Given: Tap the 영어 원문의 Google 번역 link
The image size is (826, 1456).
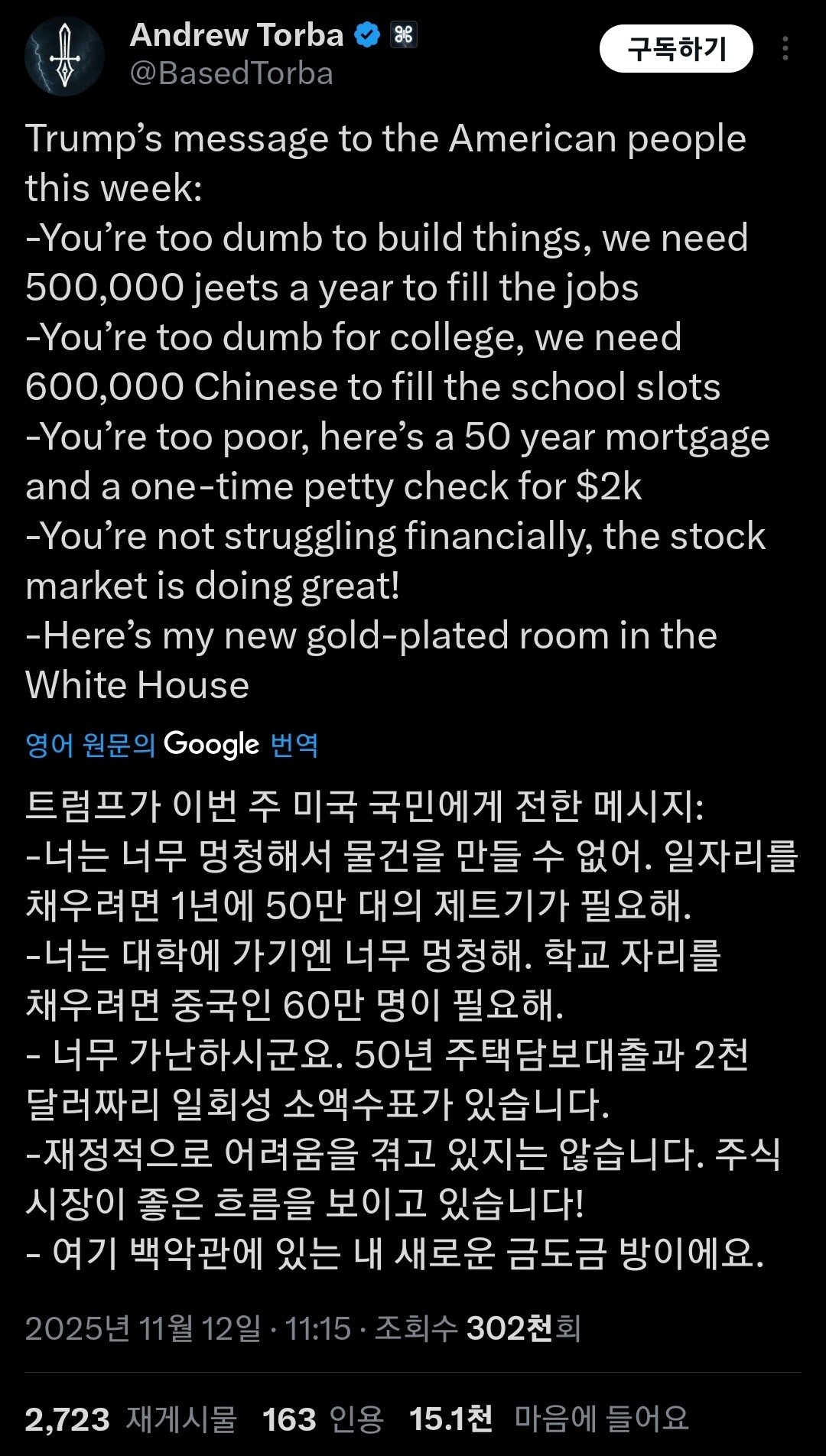Looking at the screenshot, I should click(171, 744).
